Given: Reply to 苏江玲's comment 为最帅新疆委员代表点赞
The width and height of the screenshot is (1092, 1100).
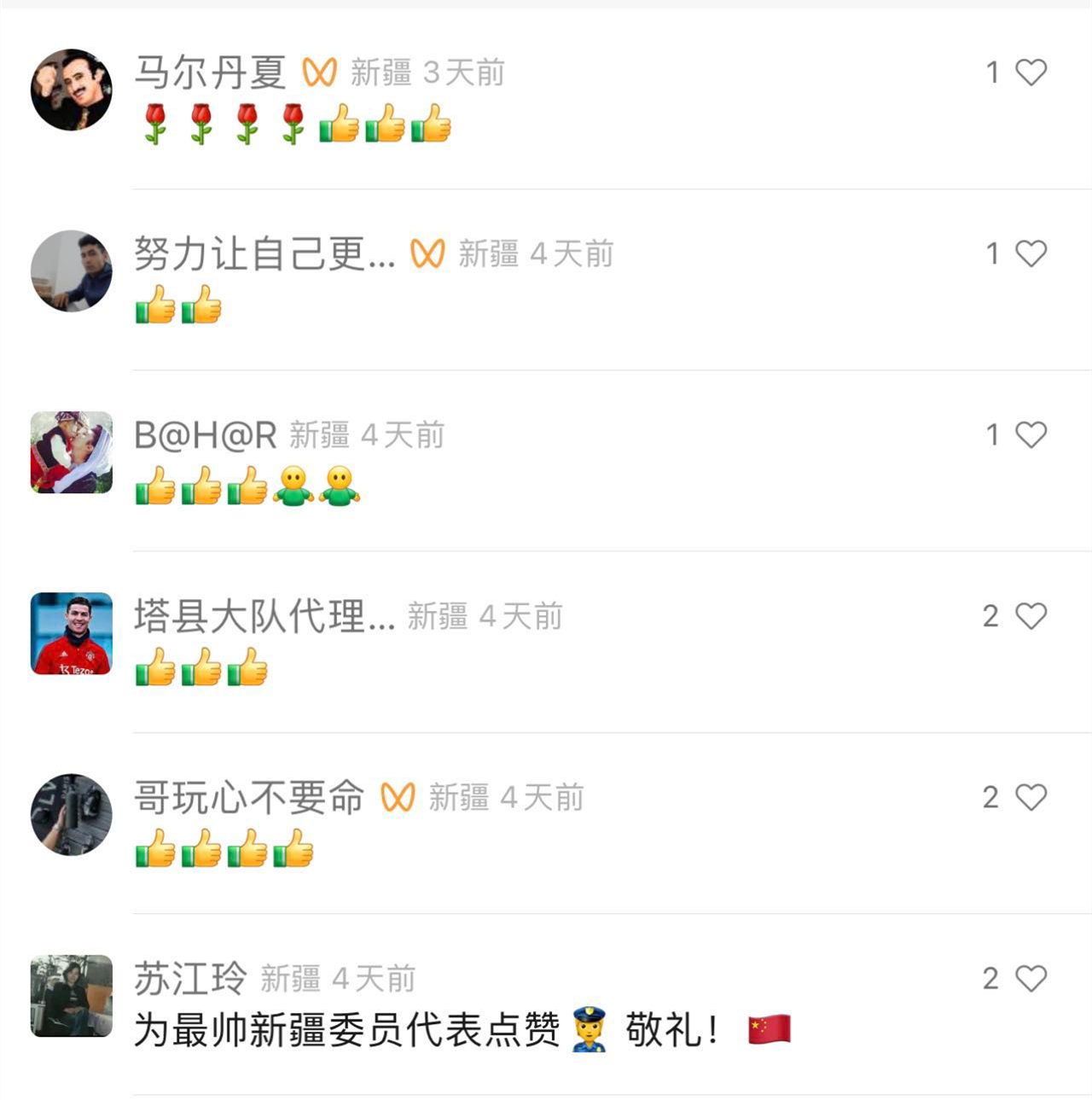Looking at the screenshot, I should pos(346,1030).
